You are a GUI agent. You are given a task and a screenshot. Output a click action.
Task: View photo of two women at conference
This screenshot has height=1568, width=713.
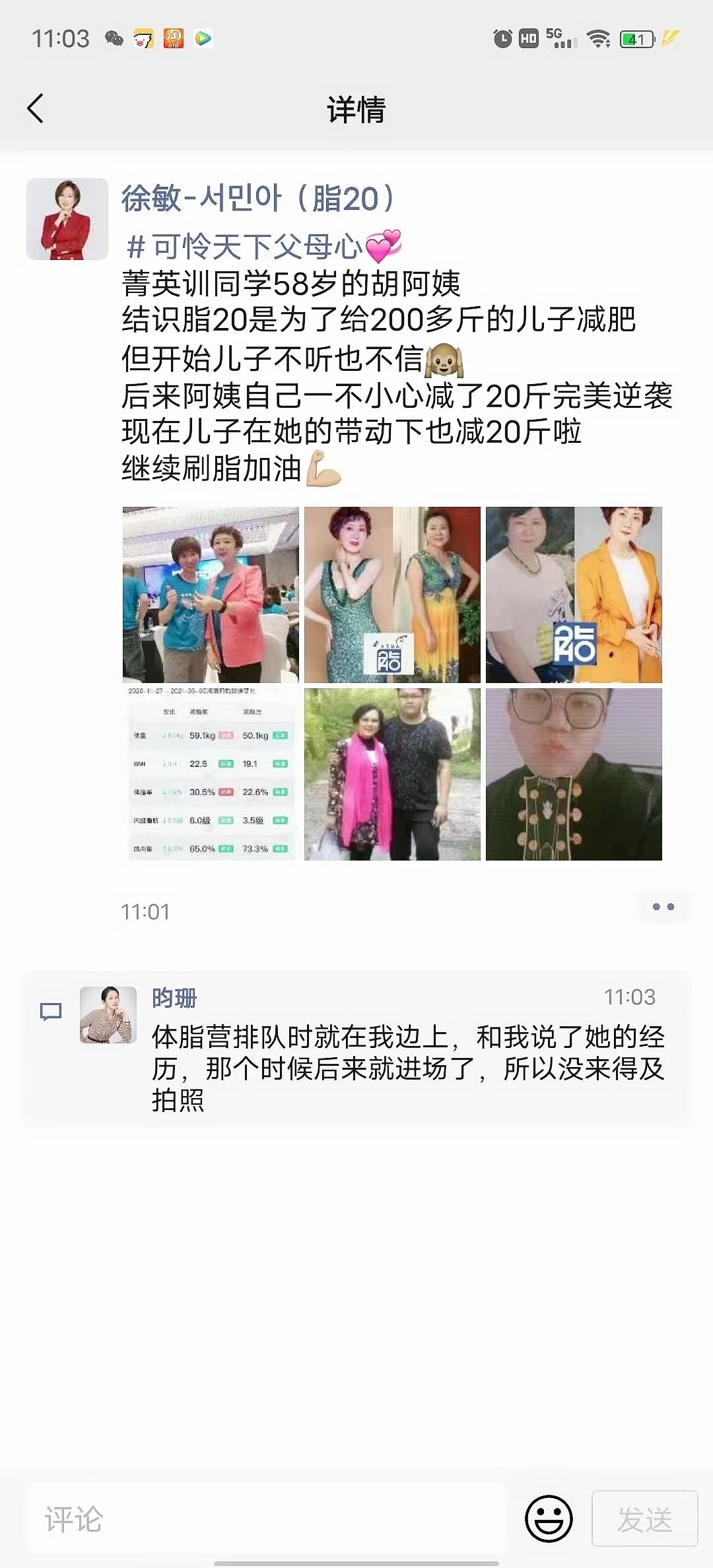pos(211,595)
